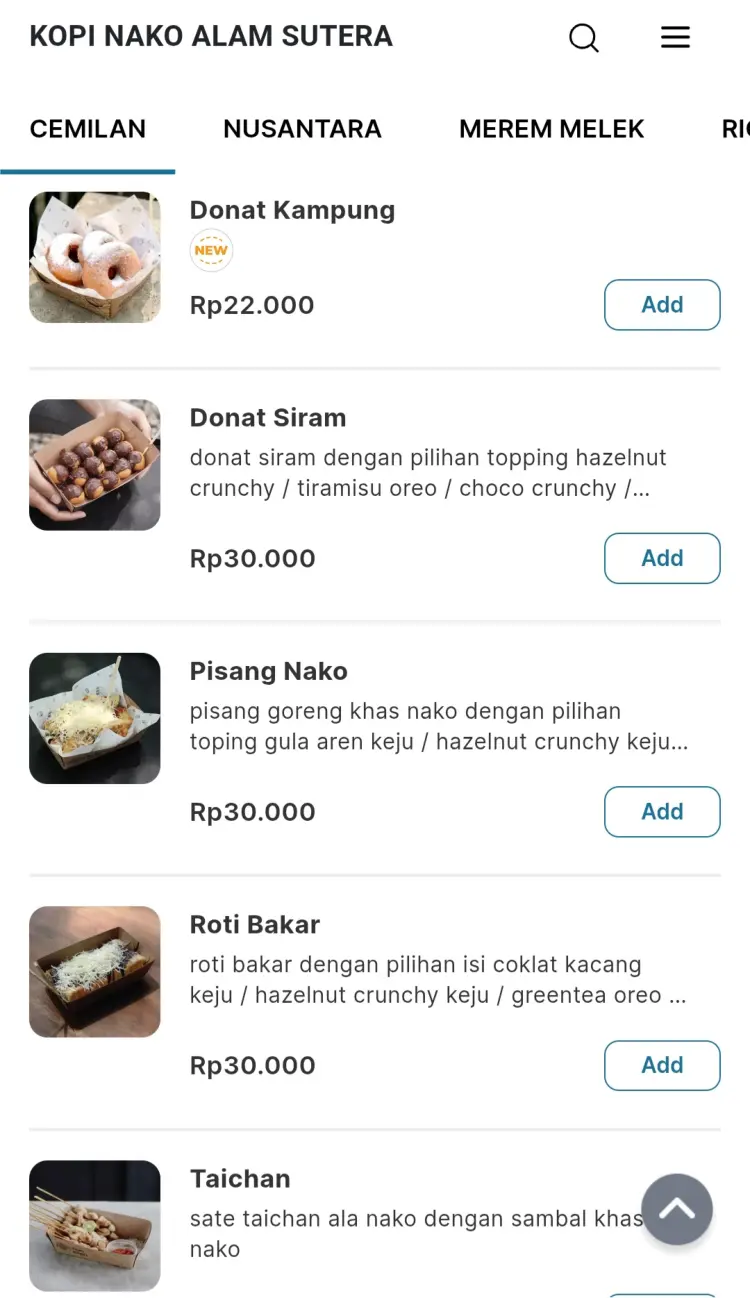View the Donat Siram photo thumbnail

point(94,464)
